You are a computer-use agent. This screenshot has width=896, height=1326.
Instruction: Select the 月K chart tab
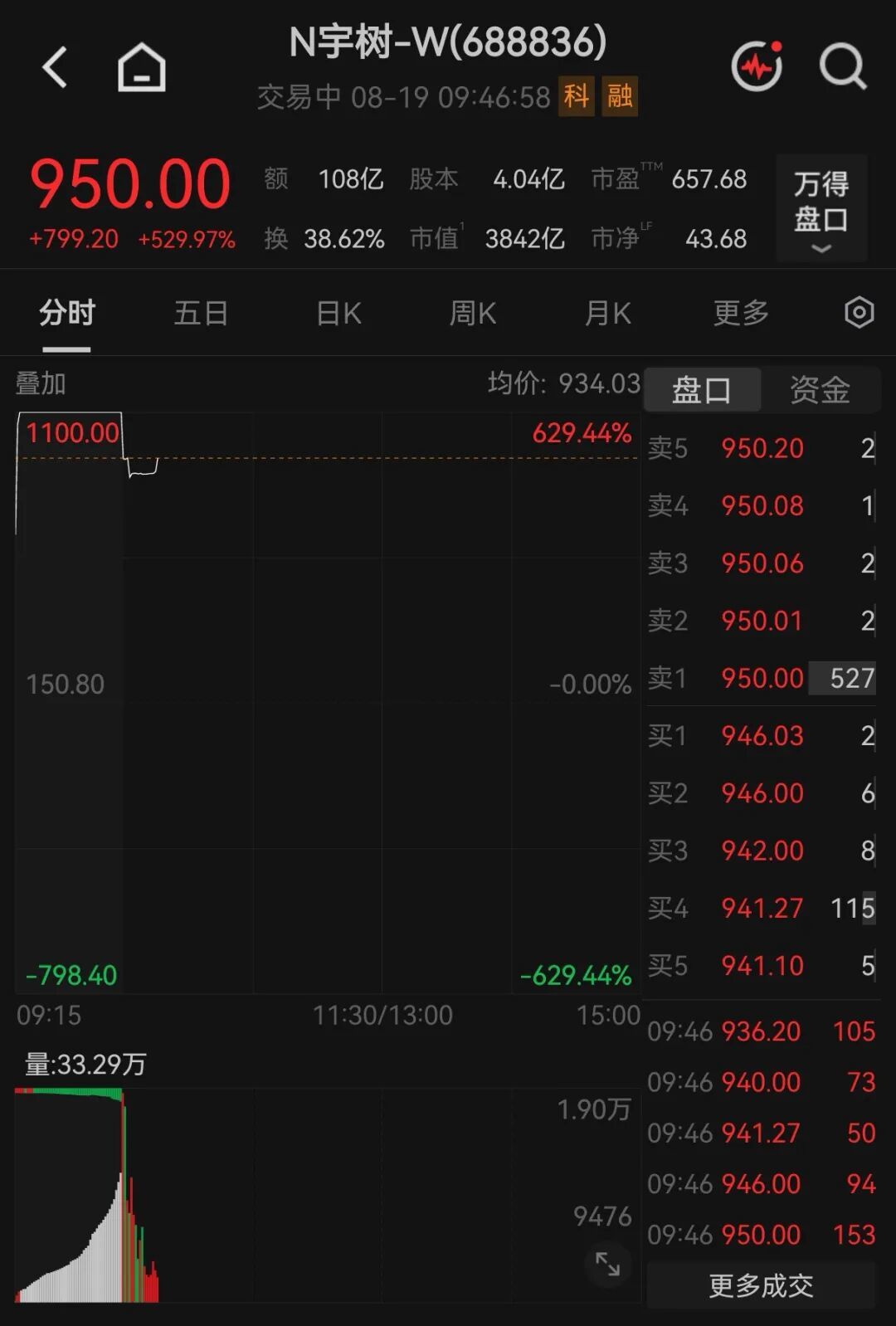(x=607, y=314)
